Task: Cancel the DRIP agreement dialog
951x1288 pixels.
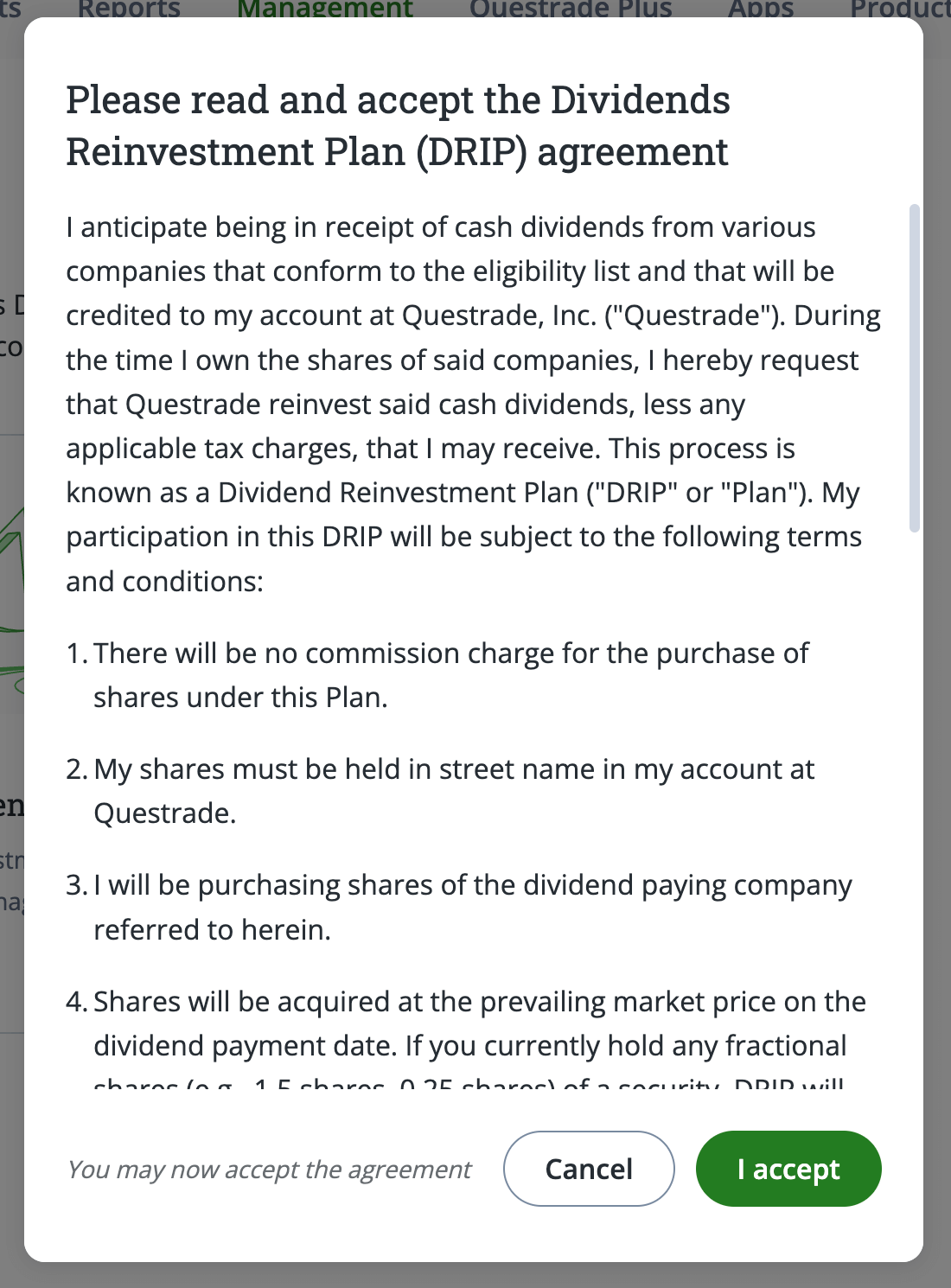Action: (589, 1169)
